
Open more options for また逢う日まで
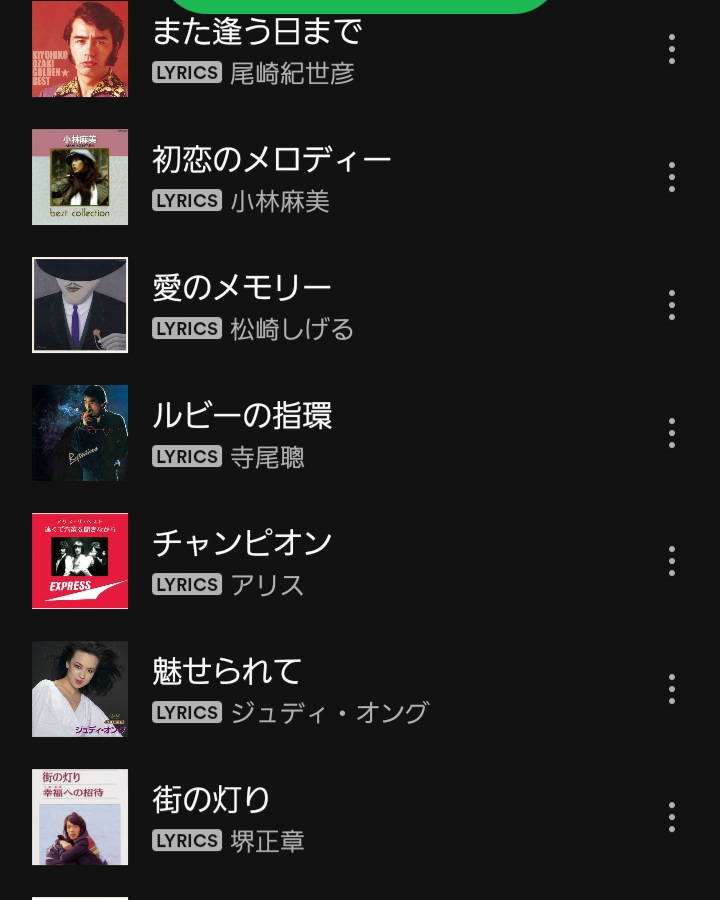pyautogui.click(x=672, y=49)
